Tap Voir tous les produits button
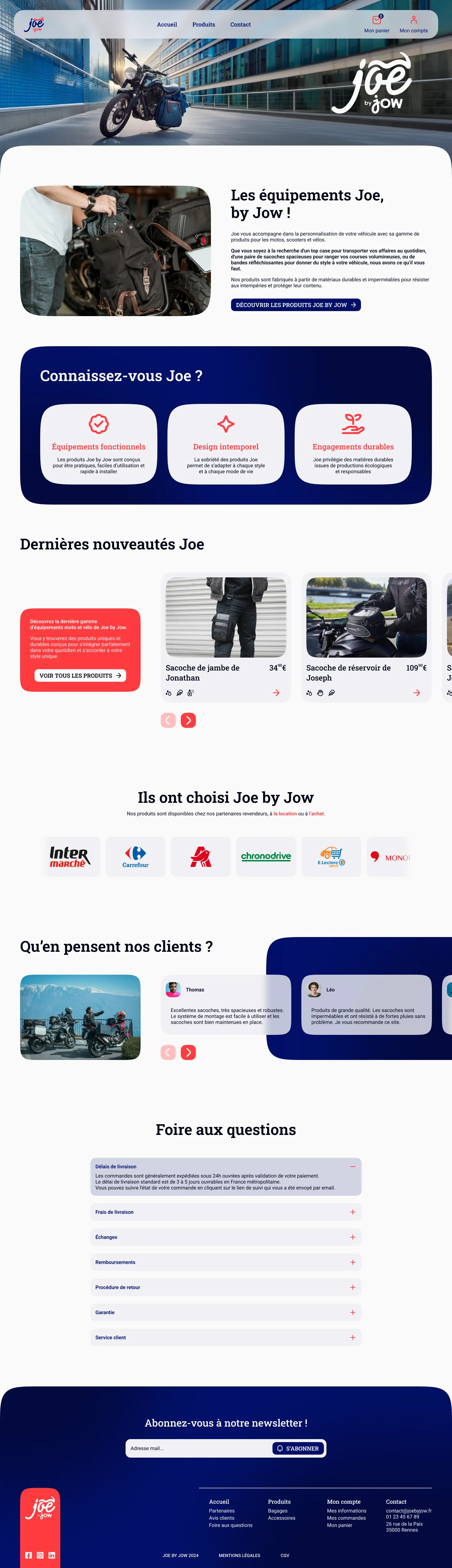The image size is (452, 1568). pos(80,676)
